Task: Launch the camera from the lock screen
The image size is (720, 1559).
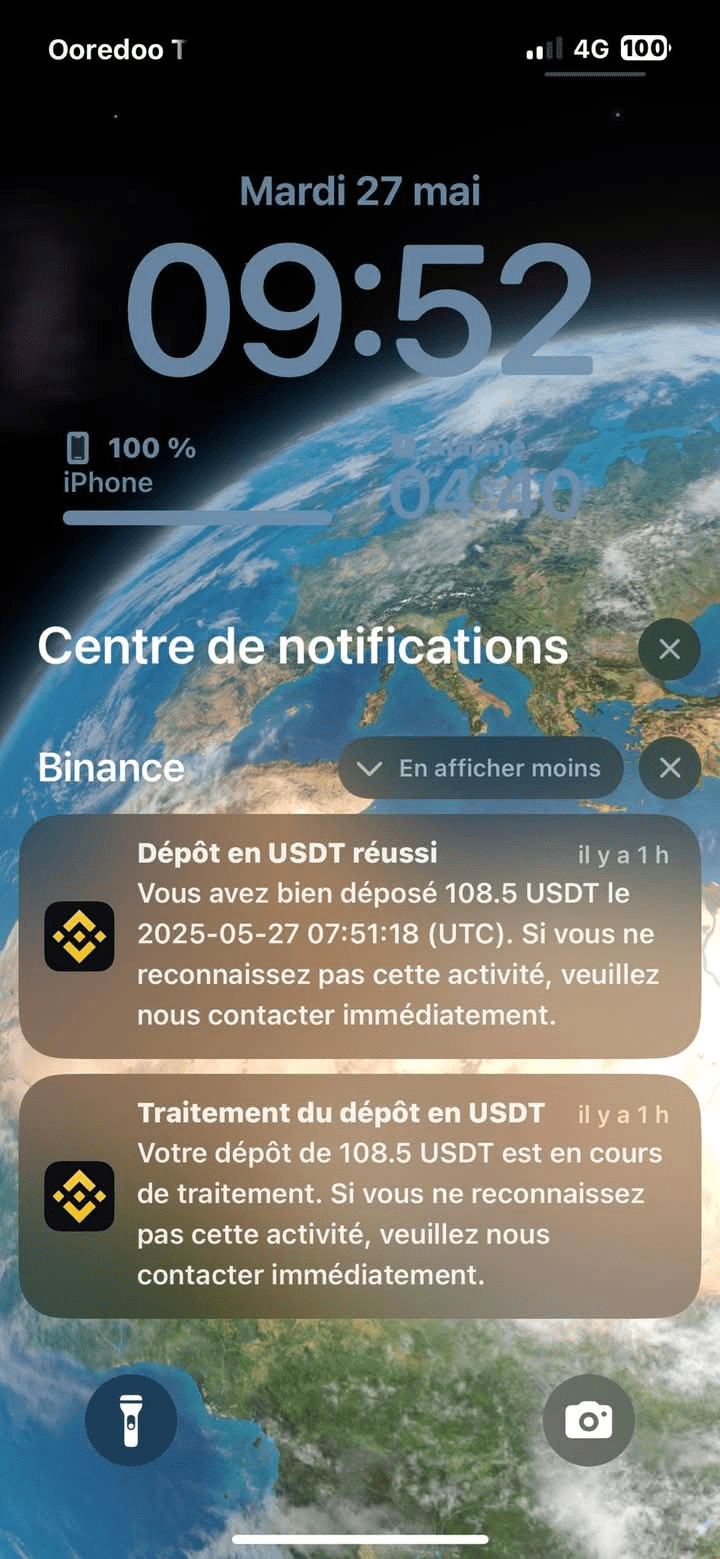Action: coord(588,1420)
